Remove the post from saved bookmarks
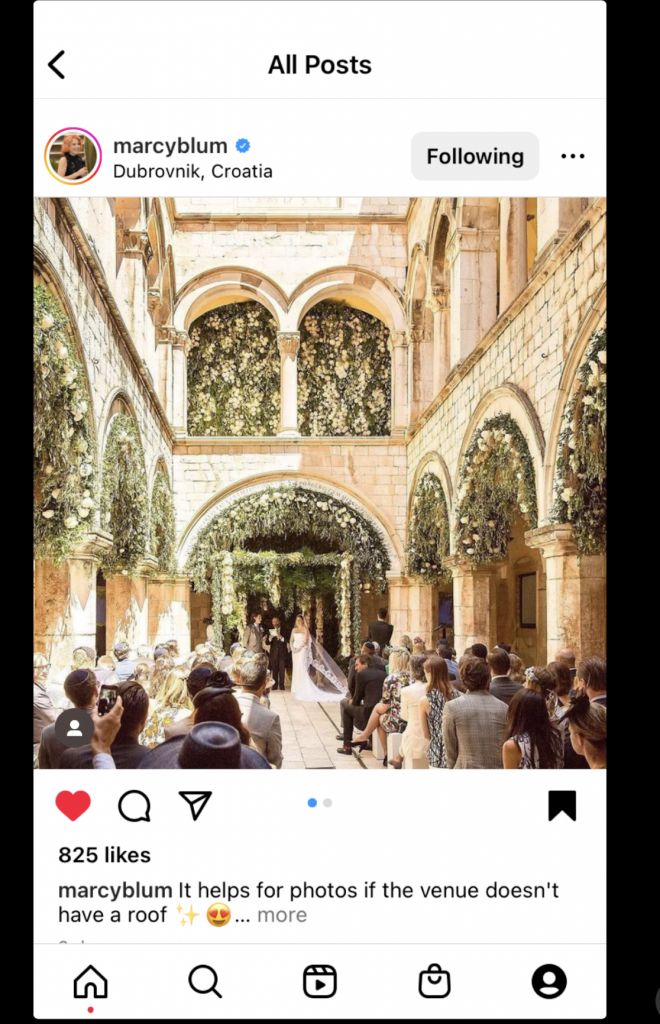The width and height of the screenshot is (660, 1024). 562,805
